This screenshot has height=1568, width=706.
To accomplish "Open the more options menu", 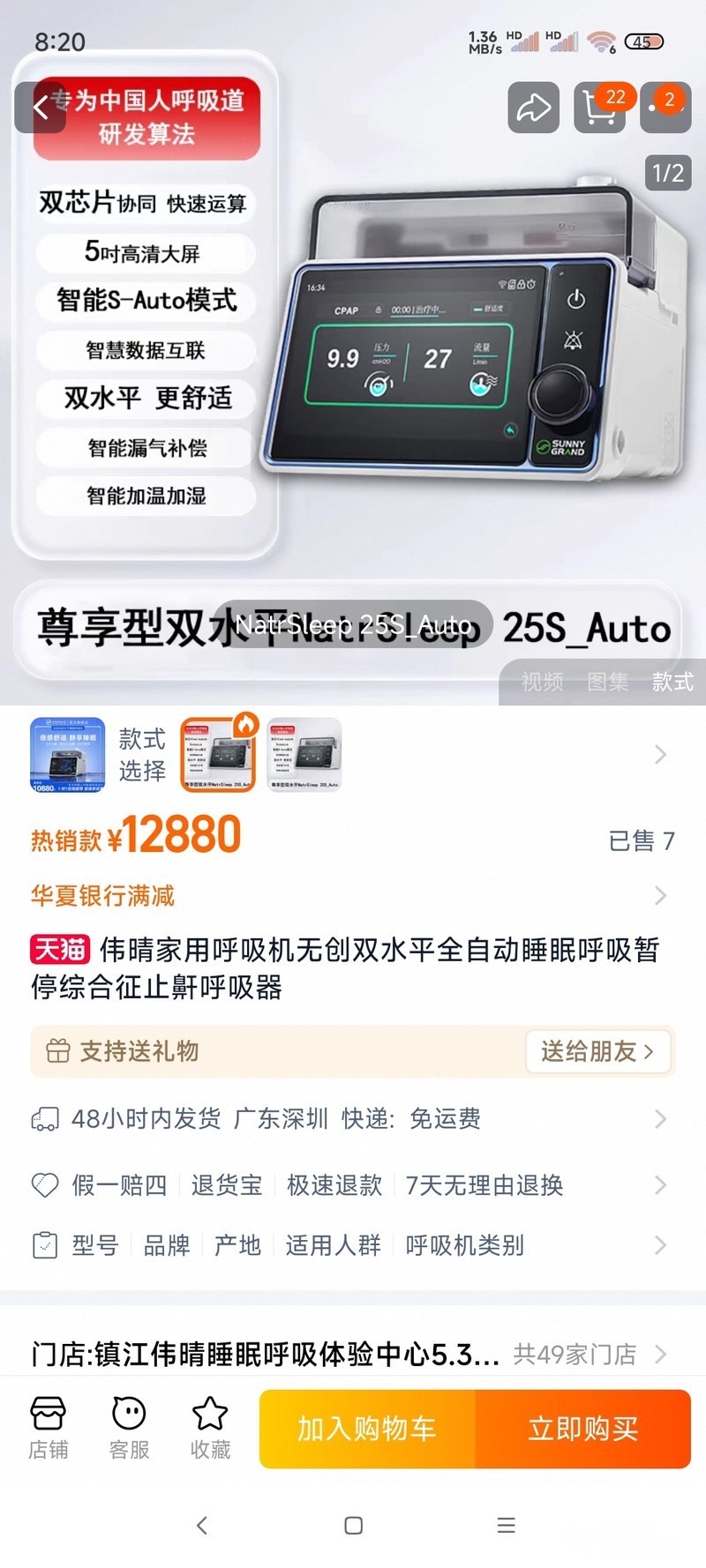I will click(x=665, y=108).
